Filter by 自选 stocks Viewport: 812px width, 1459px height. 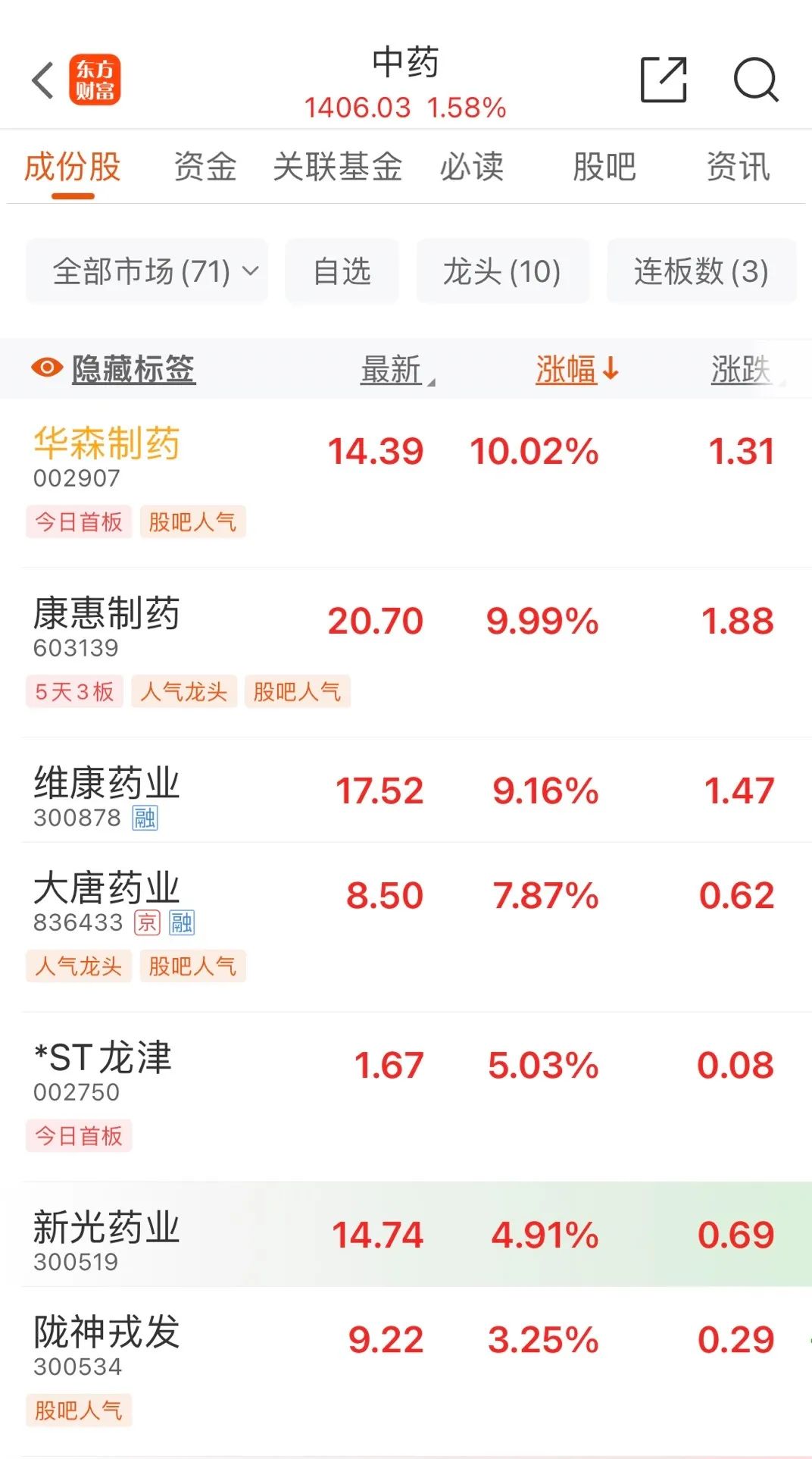(342, 271)
